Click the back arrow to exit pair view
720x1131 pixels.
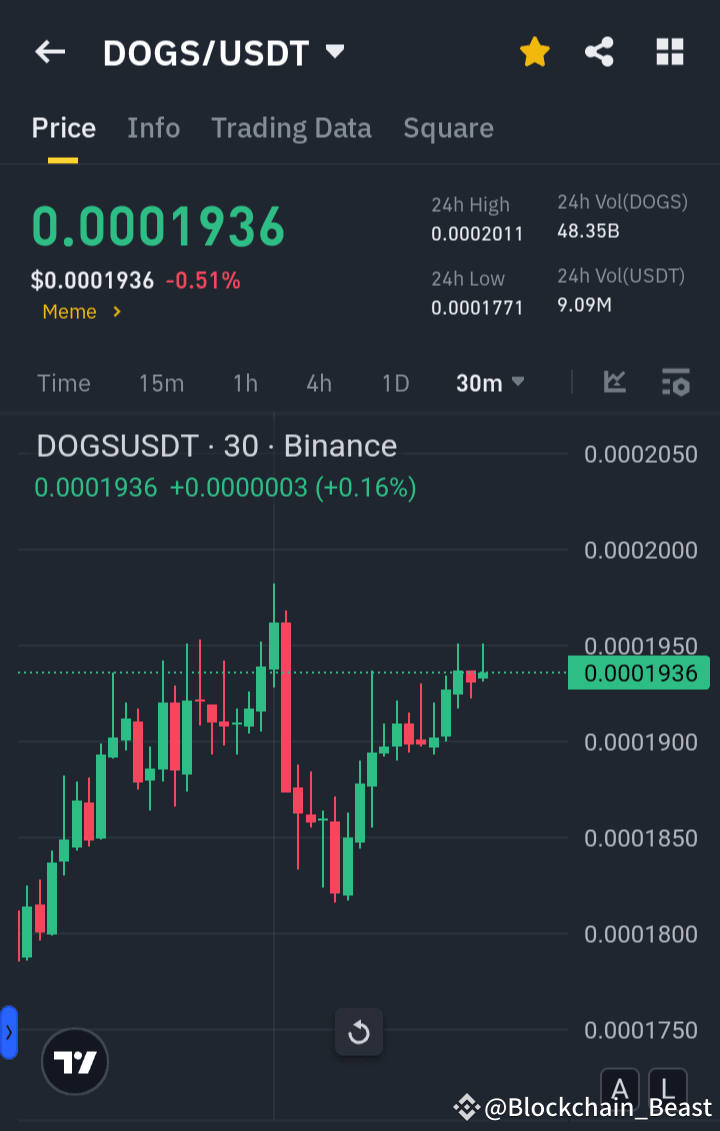click(x=50, y=52)
